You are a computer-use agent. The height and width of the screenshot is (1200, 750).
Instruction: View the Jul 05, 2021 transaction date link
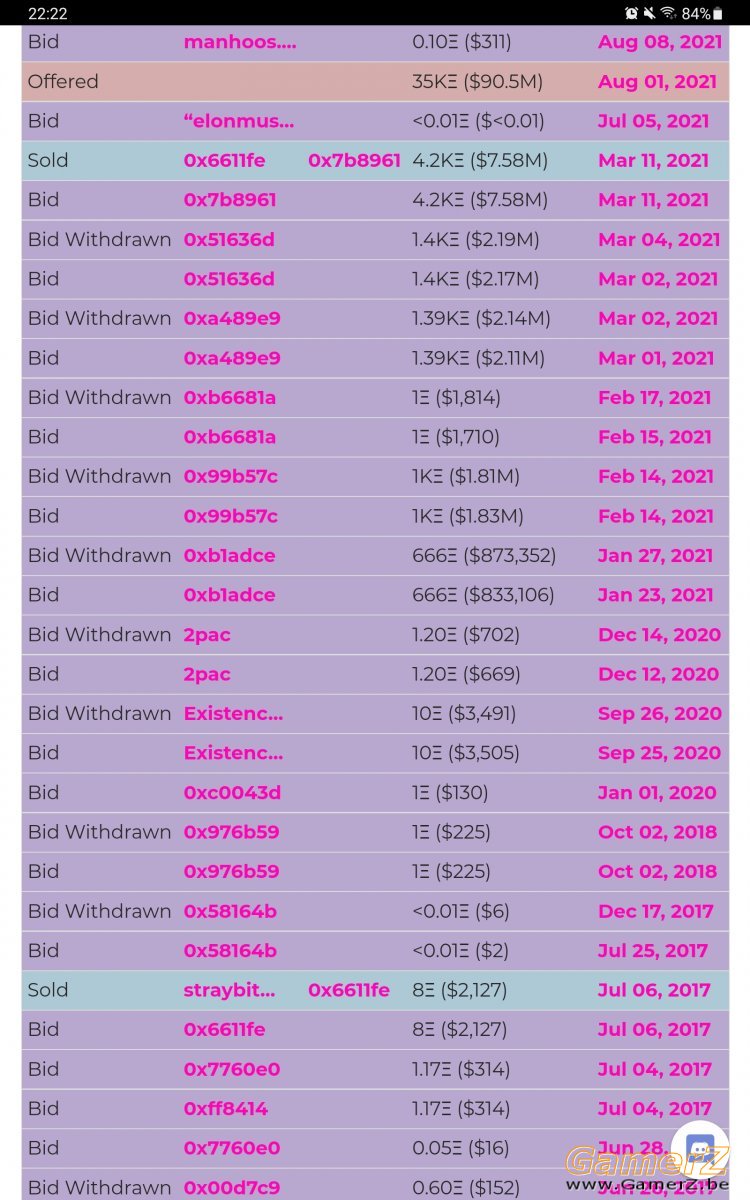coord(653,121)
